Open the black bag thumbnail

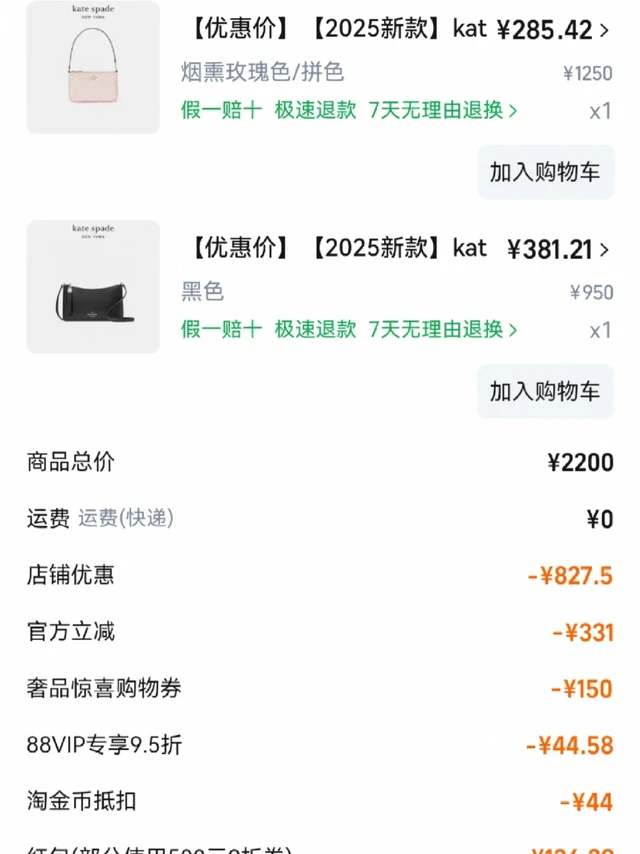[93, 286]
